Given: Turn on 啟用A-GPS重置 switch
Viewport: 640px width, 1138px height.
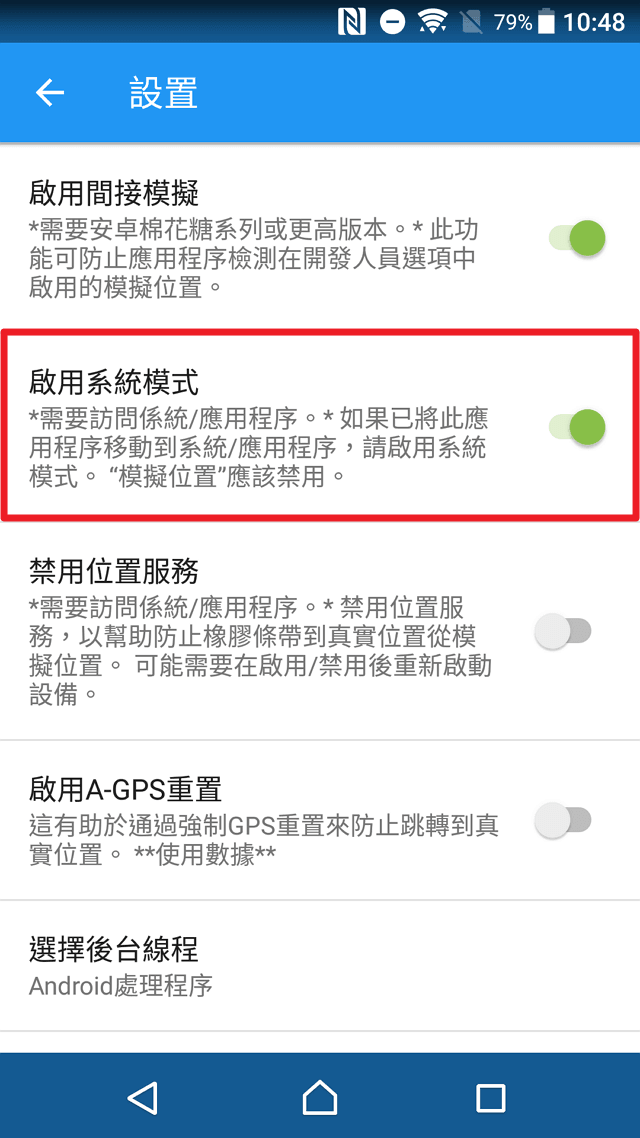Looking at the screenshot, I should pyautogui.click(x=563, y=821).
